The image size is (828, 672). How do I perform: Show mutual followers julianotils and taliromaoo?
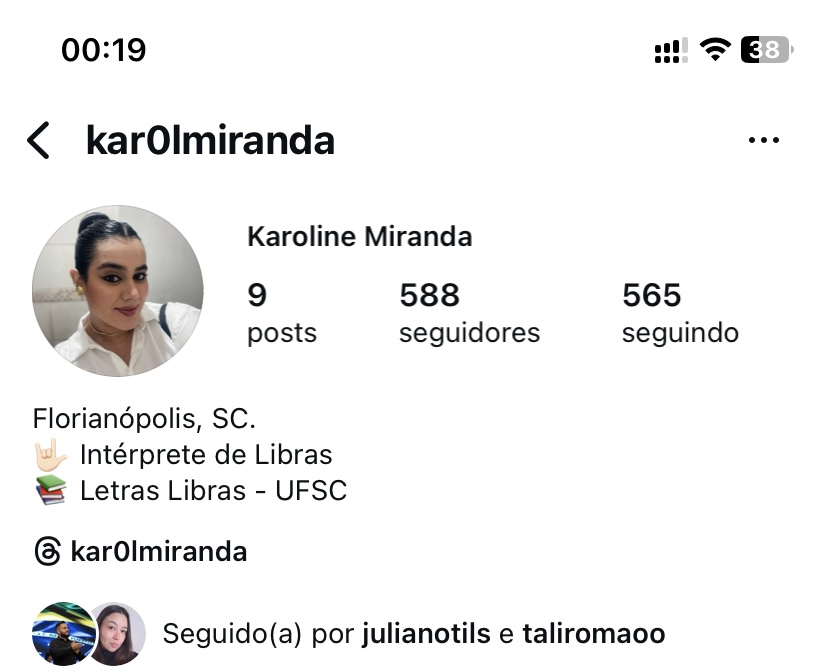(x=412, y=633)
